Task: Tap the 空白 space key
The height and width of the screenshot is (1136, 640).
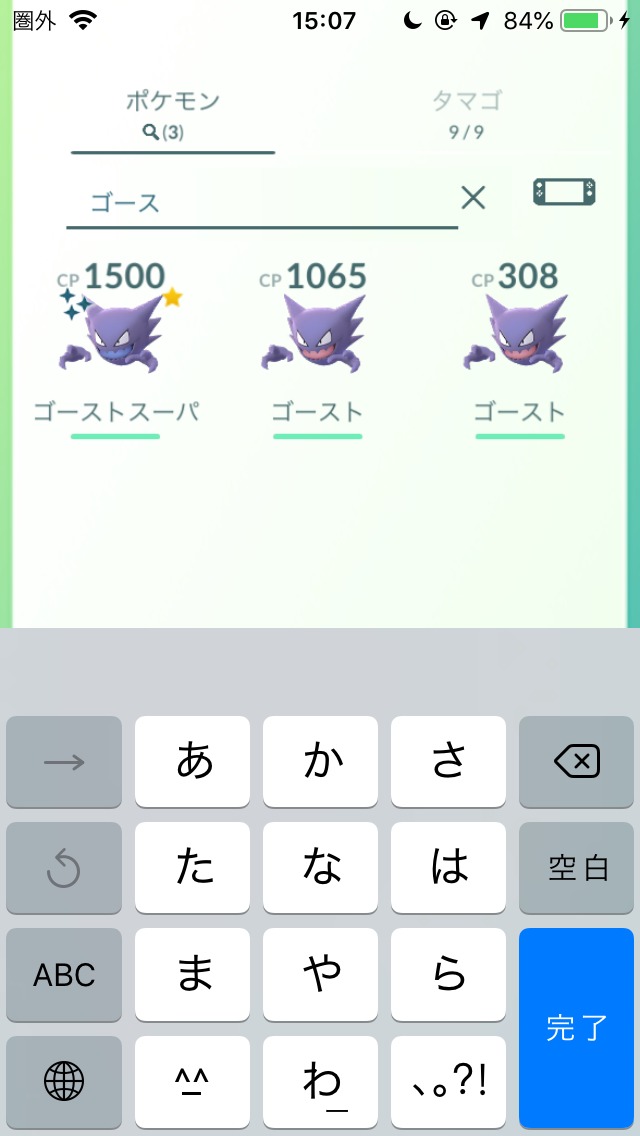Action: click(576, 868)
